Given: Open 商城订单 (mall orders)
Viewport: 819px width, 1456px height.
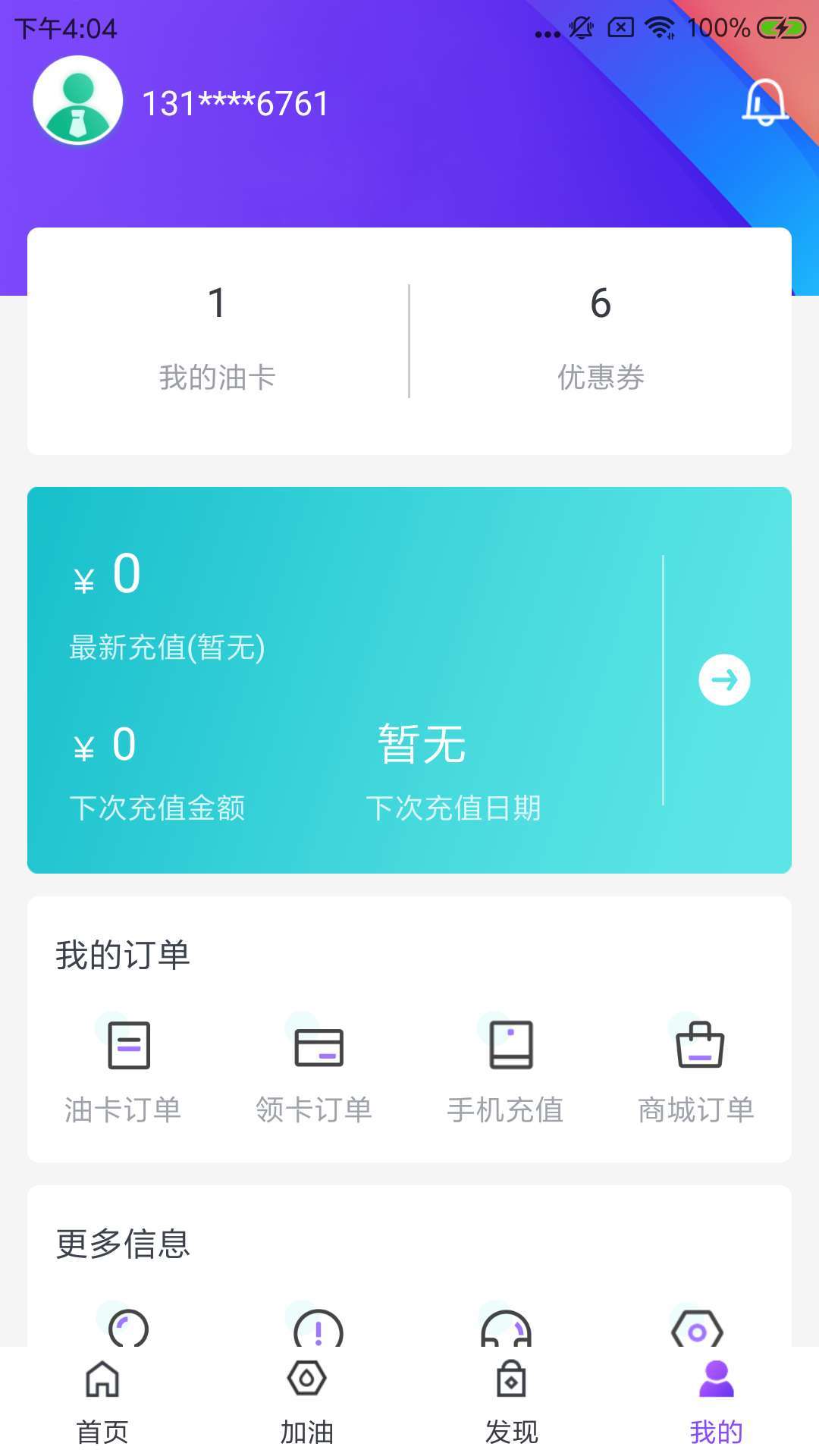Looking at the screenshot, I should (696, 1069).
